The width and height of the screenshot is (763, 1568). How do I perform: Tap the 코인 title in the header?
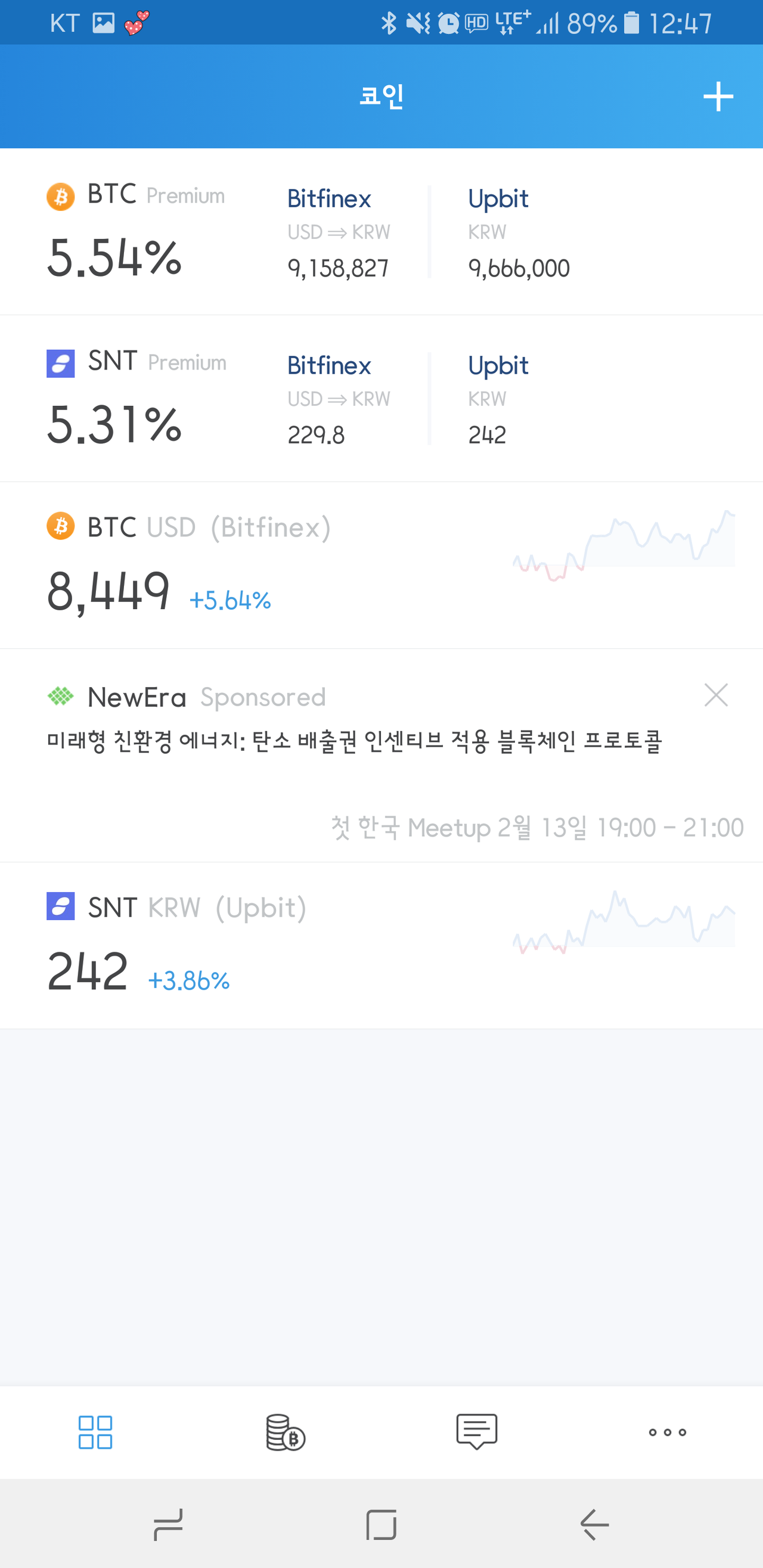click(381, 95)
